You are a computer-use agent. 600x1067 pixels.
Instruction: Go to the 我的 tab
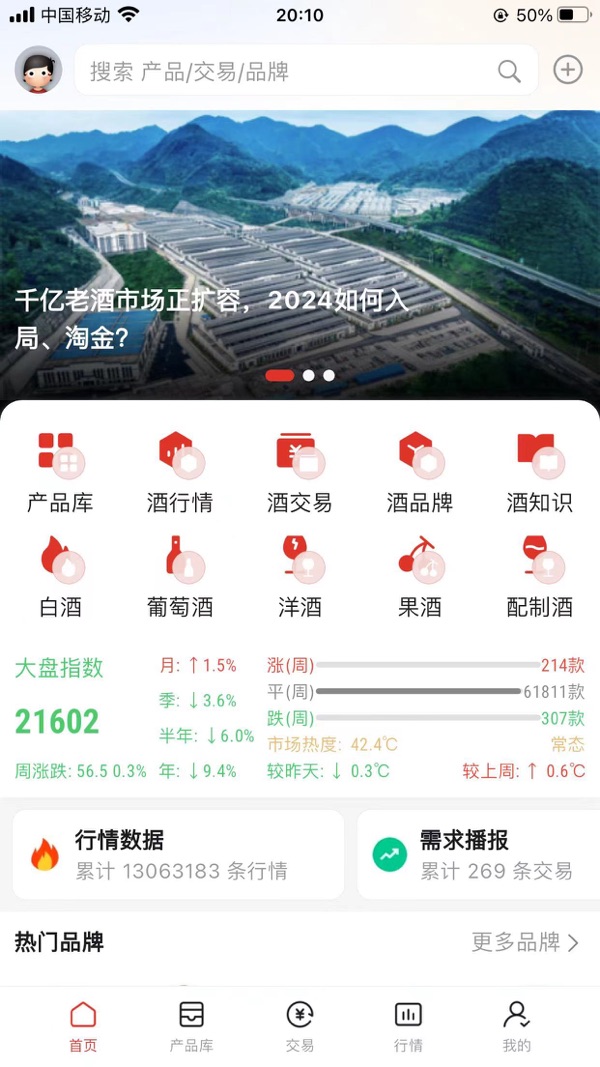coord(516,1026)
